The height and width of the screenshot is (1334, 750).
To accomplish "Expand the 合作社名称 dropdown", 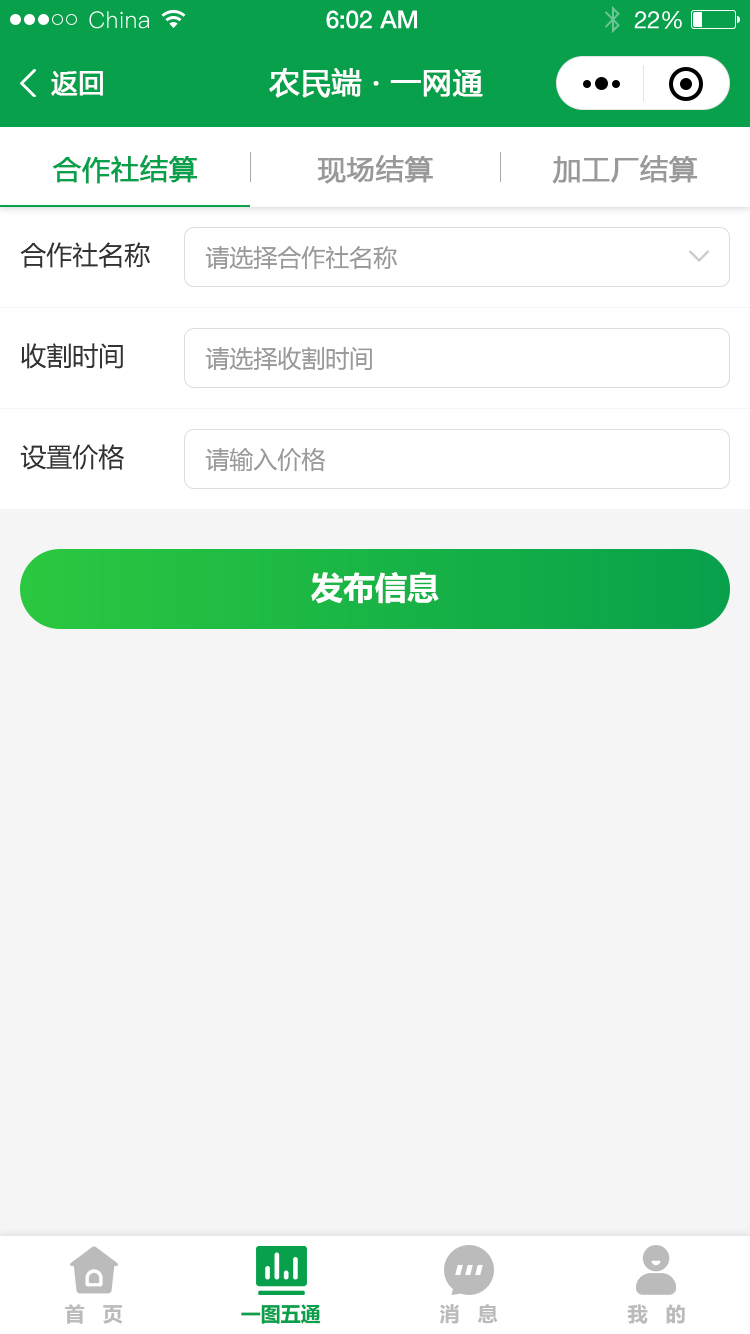I will [457, 257].
